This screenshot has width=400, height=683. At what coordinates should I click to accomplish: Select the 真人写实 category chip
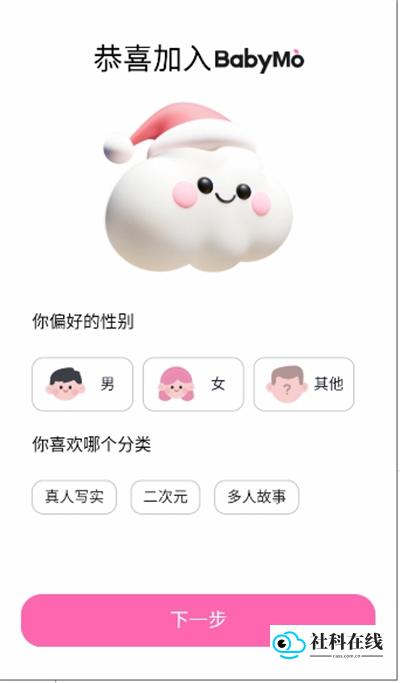74,497
